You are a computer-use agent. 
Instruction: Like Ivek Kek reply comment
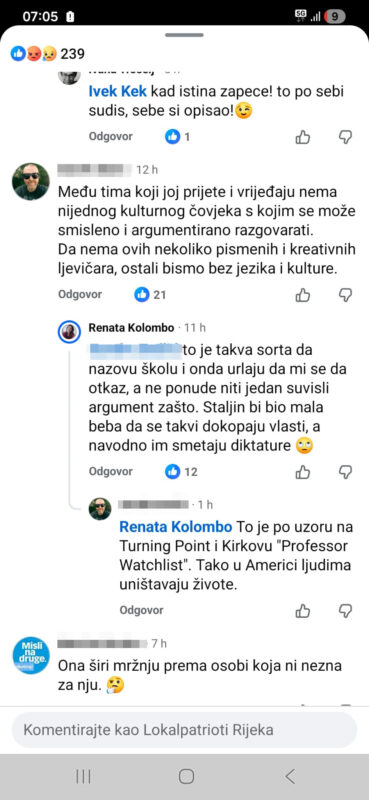(x=303, y=137)
